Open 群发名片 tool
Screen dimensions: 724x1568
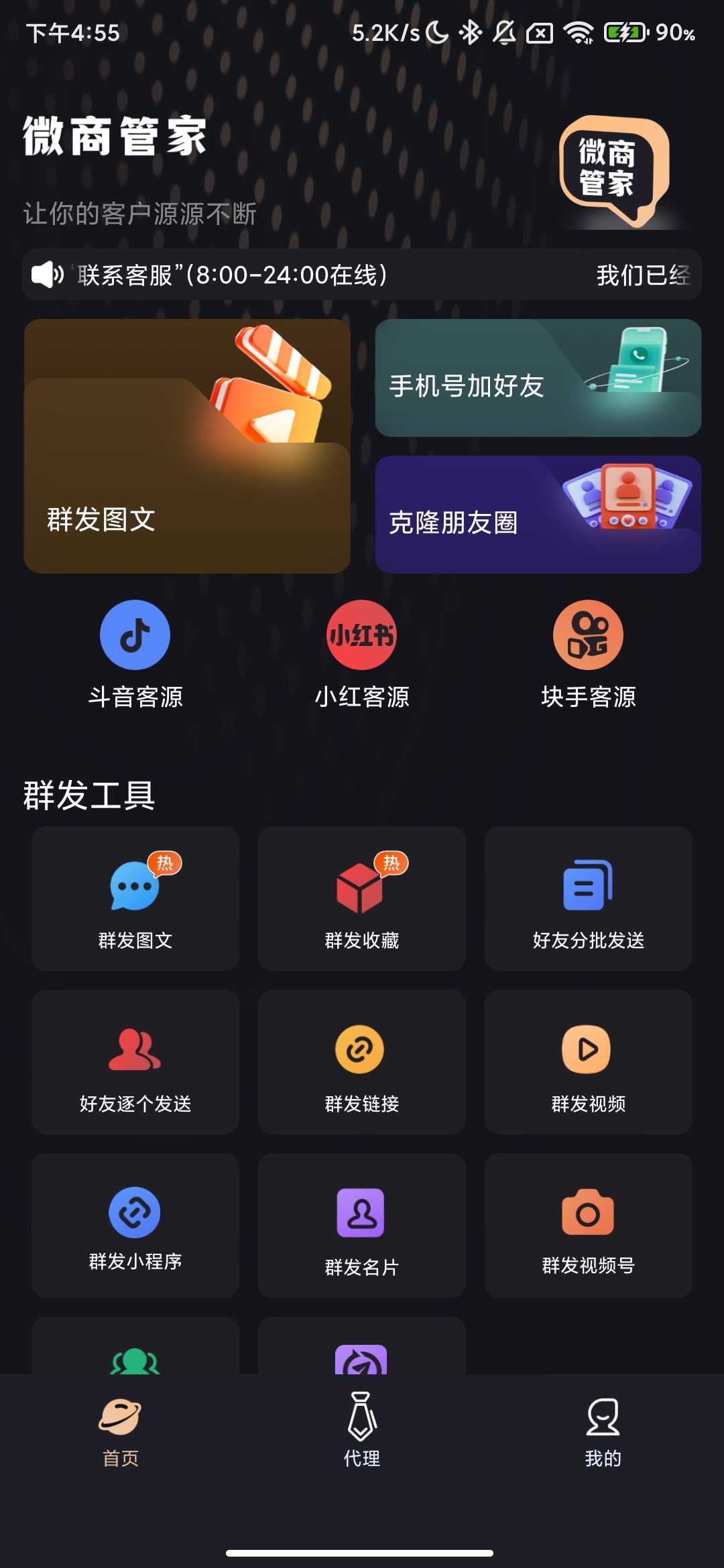tap(362, 1226)
